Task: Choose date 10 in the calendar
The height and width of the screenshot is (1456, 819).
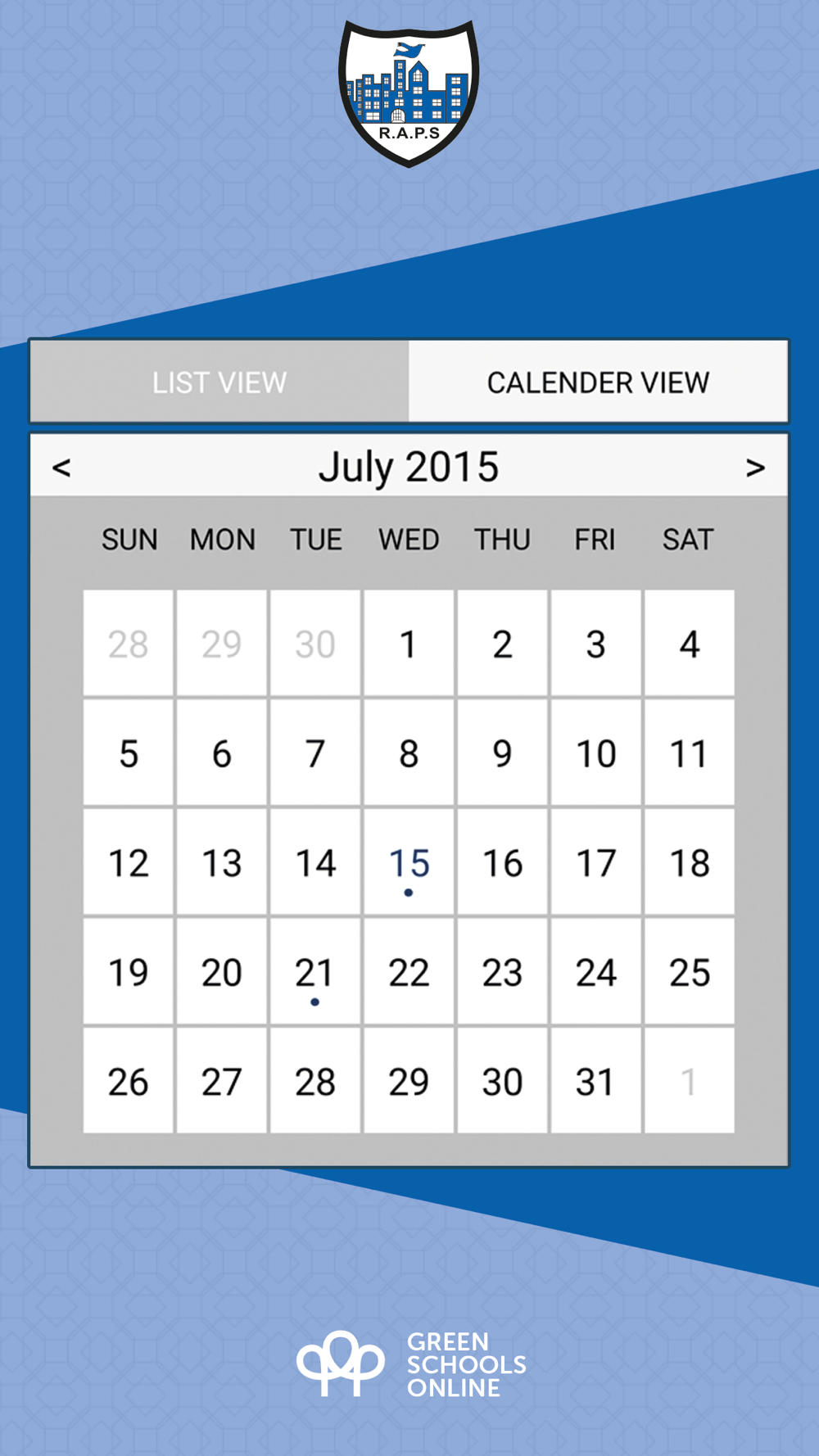Action: point(595,753)
